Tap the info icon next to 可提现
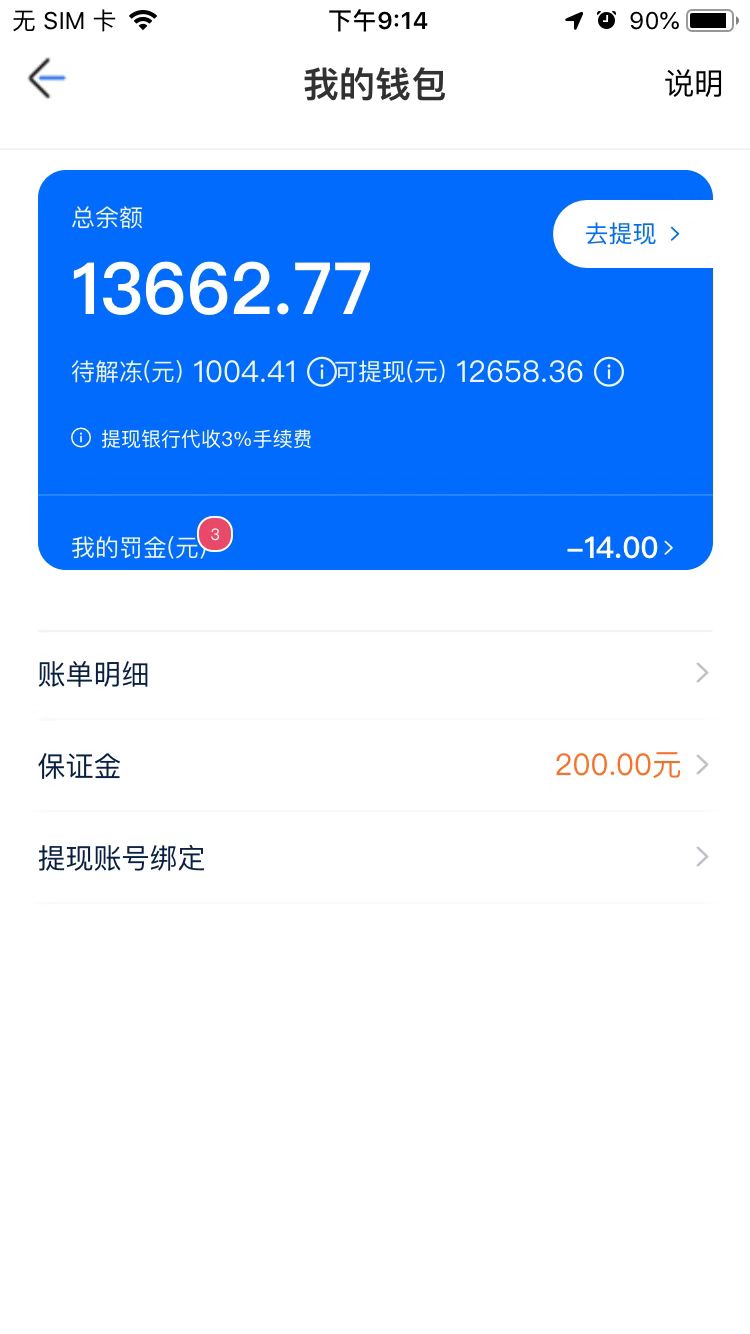Image resolution: width=750 pixels, height=1334 pixels. click(x=608, y=372)
